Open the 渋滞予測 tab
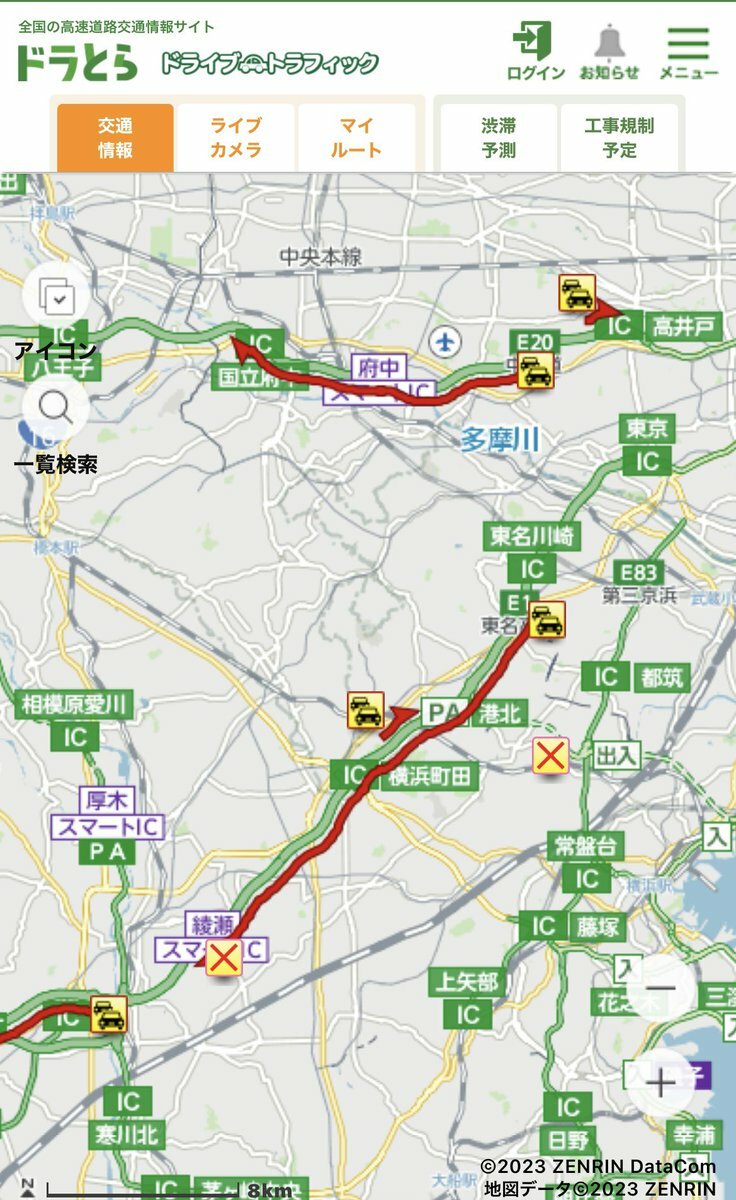The width and height of the screenshot is (736, 1200). pyautogui.click(x=498, y=138)
